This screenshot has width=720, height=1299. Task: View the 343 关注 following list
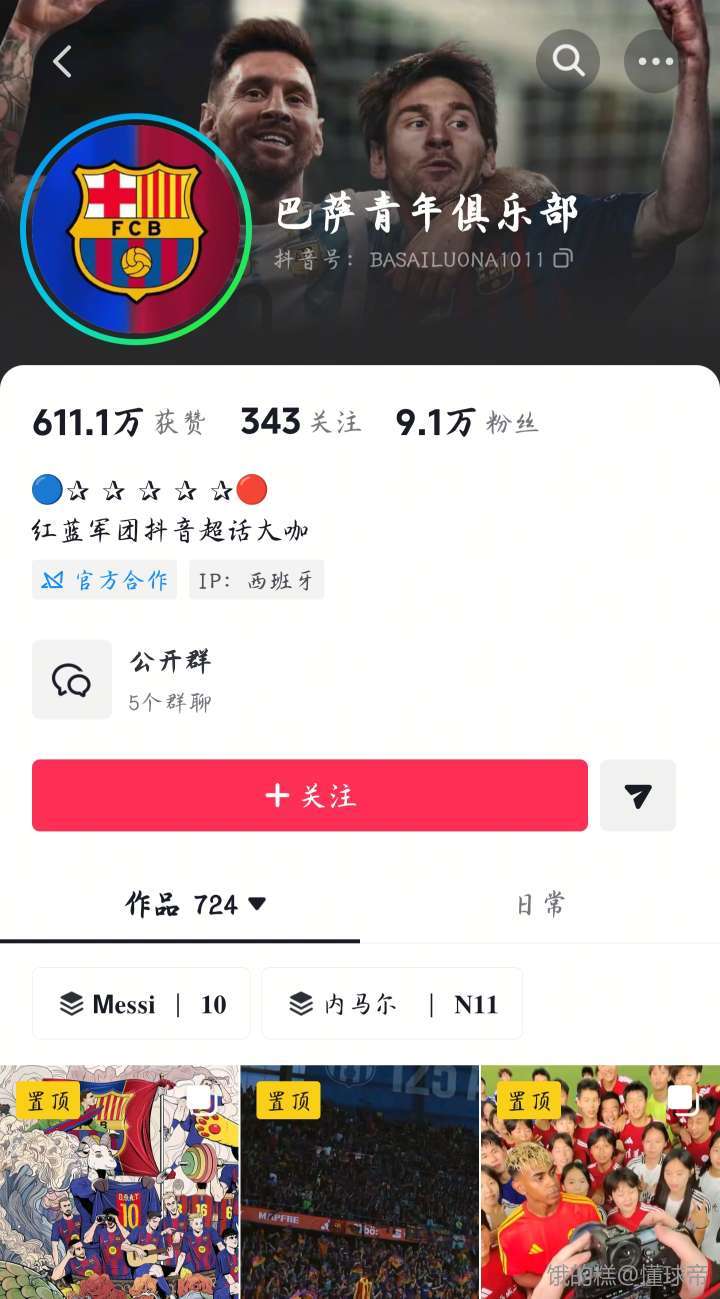(300, 423)
